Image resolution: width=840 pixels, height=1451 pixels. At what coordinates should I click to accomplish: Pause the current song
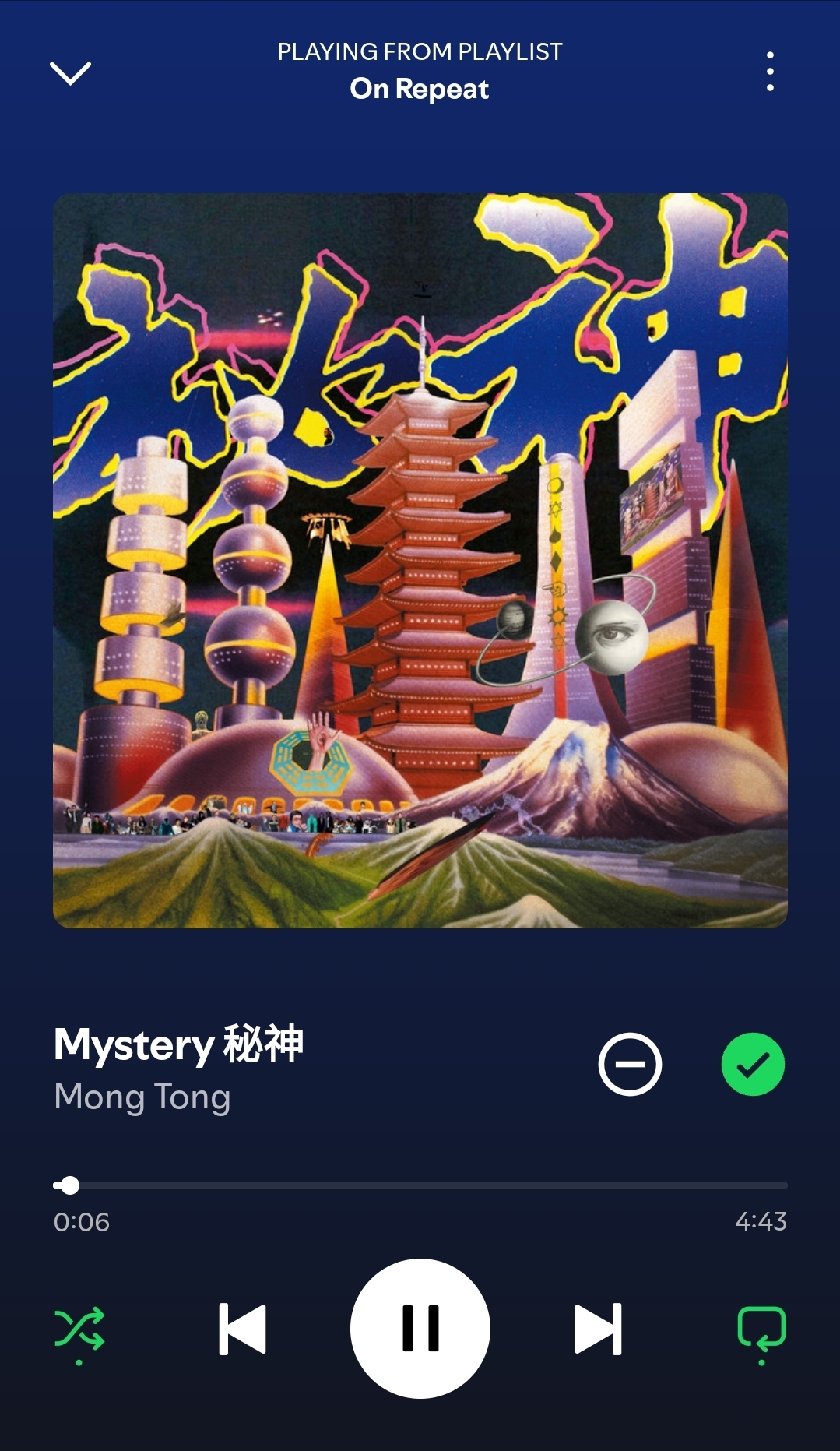pos(420,1329)
